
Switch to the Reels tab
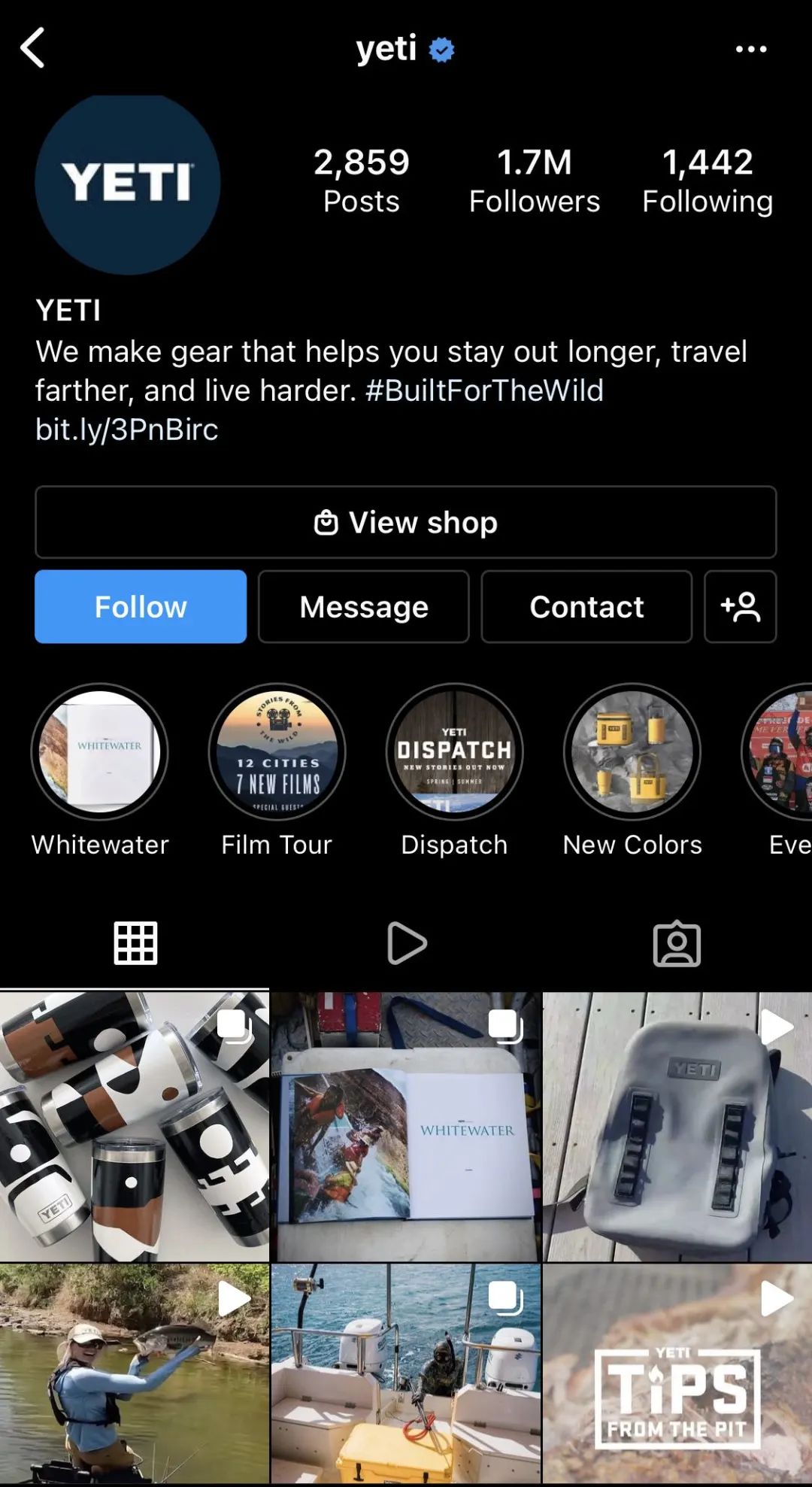tap(406, 943)
